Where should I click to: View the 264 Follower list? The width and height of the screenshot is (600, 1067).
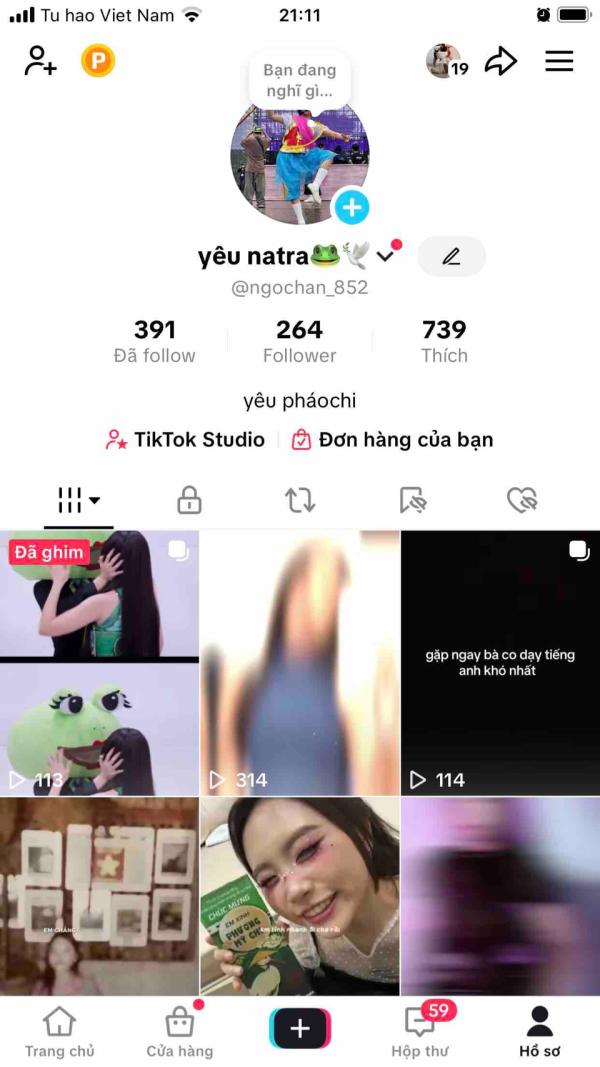point(299,341)
